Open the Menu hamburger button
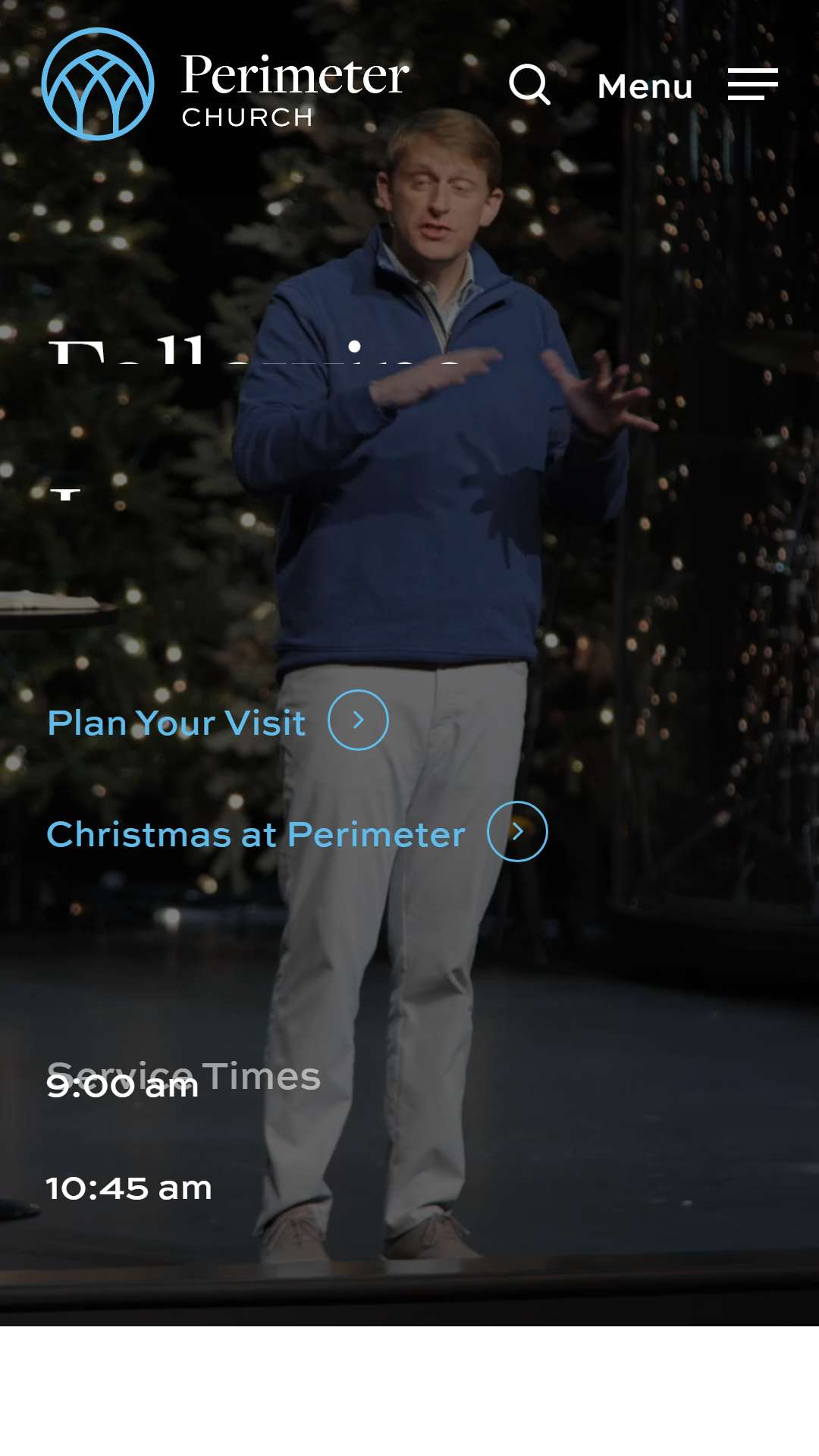 coord(687,85)
